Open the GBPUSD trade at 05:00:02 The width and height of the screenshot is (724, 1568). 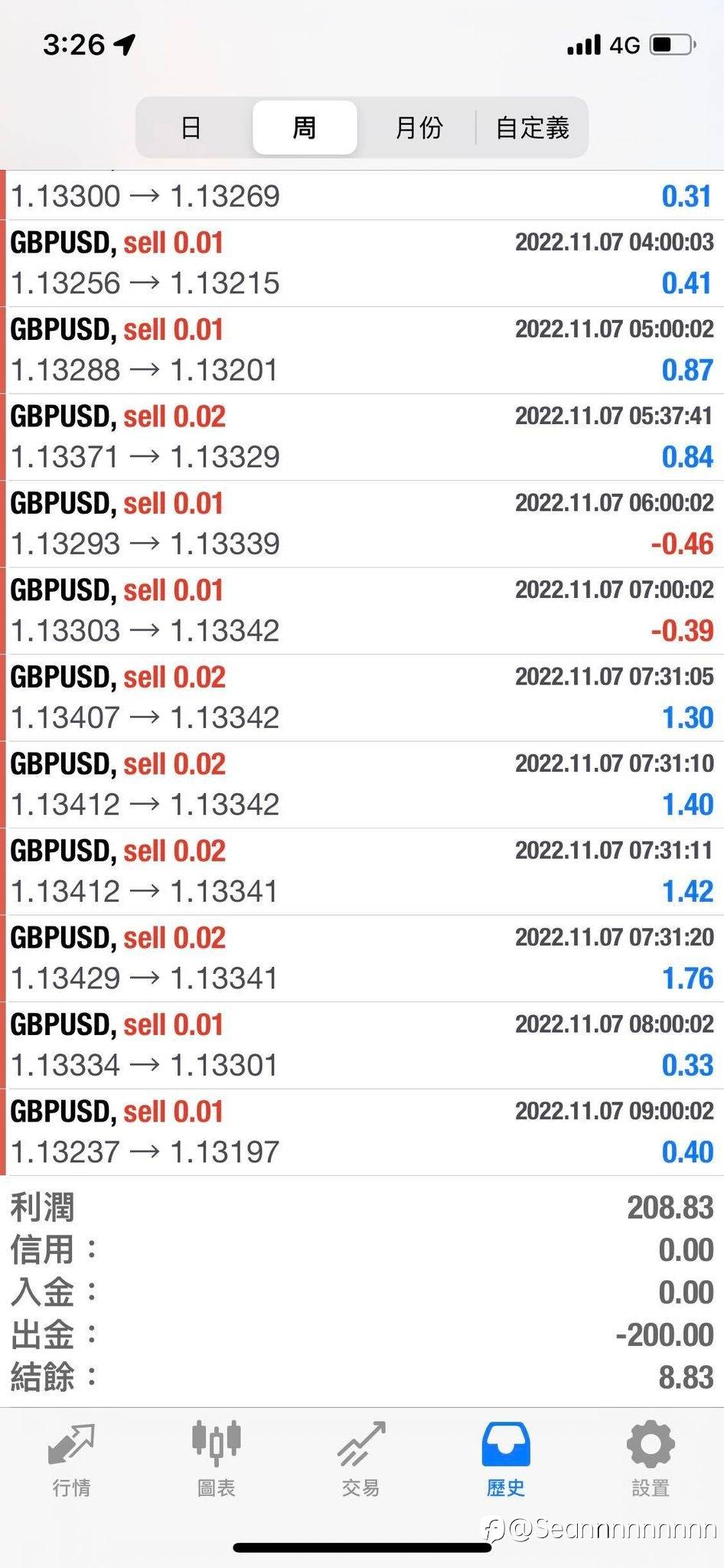[x=362, y=350]
